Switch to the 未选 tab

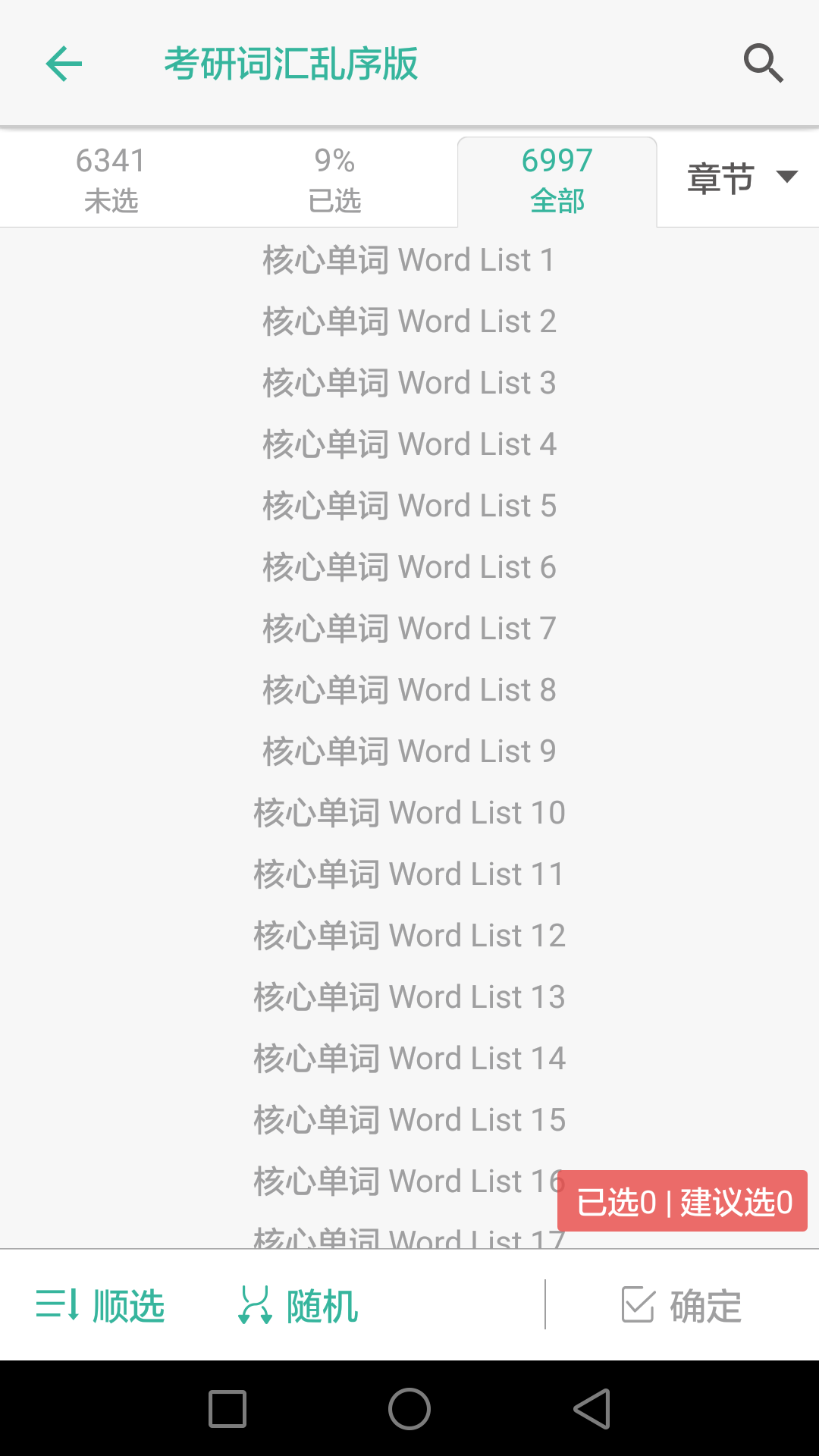pyautogui.click(x=111, y=180)
